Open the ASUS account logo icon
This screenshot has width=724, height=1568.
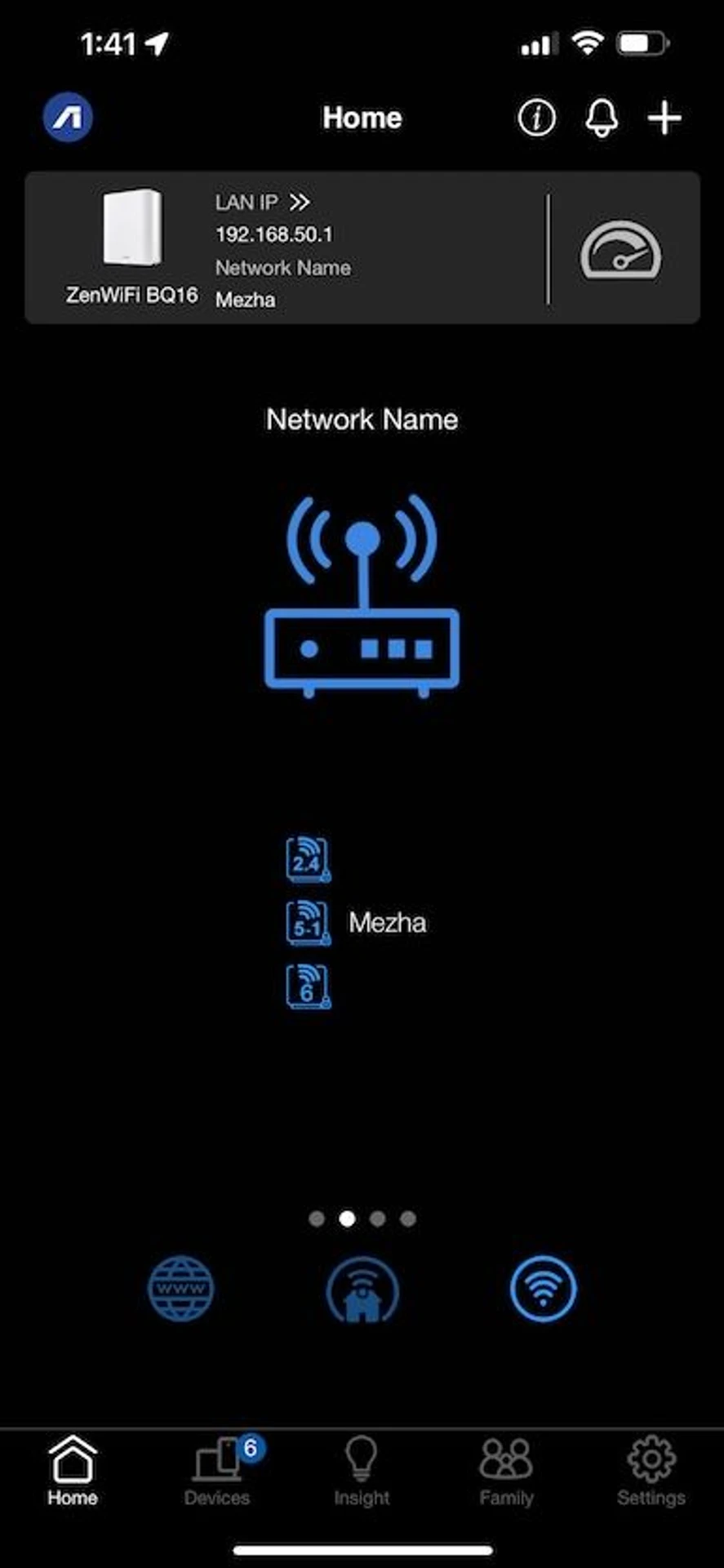tap(68, 118)
